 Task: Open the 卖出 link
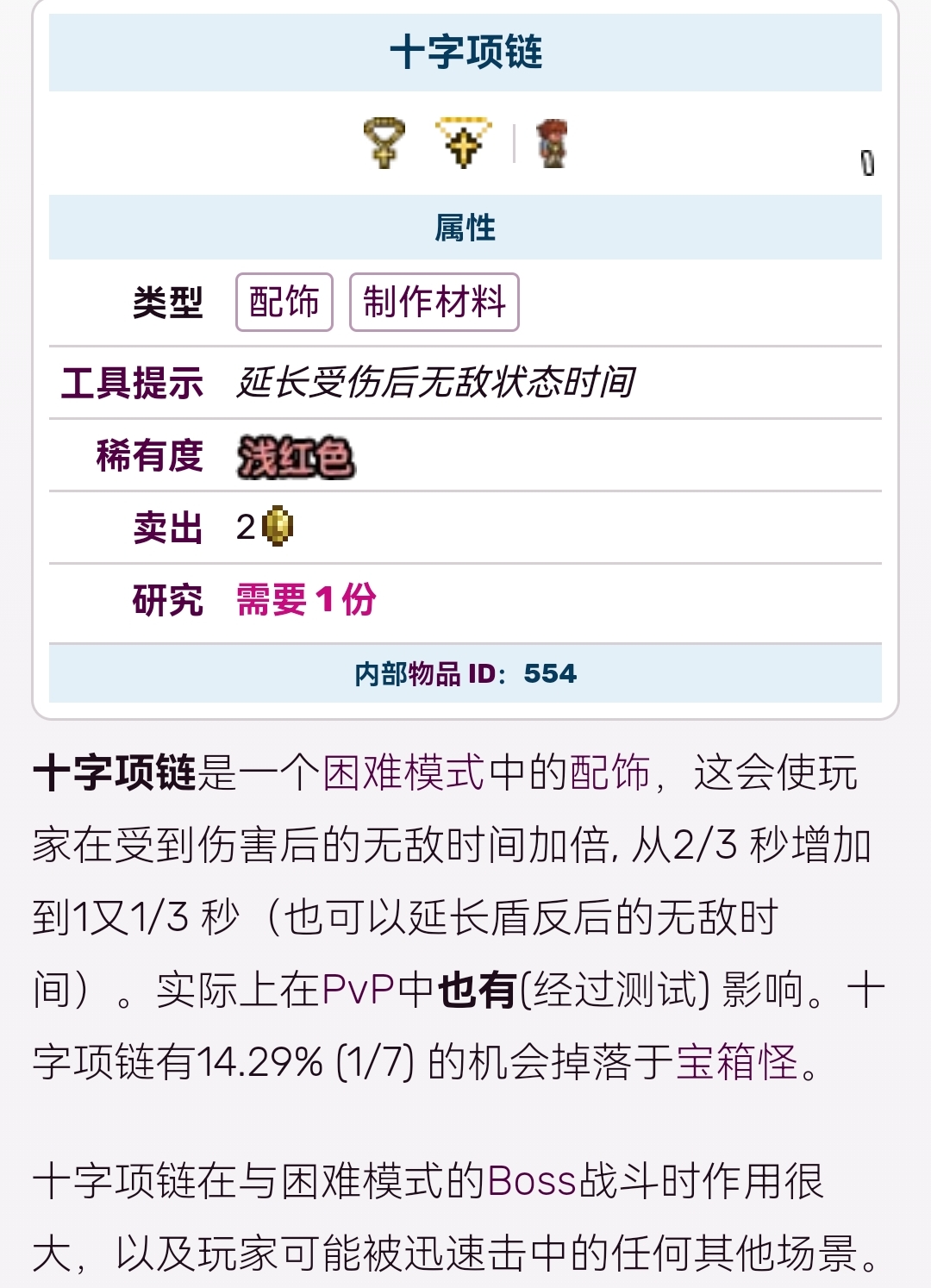[x=167, y=528]
